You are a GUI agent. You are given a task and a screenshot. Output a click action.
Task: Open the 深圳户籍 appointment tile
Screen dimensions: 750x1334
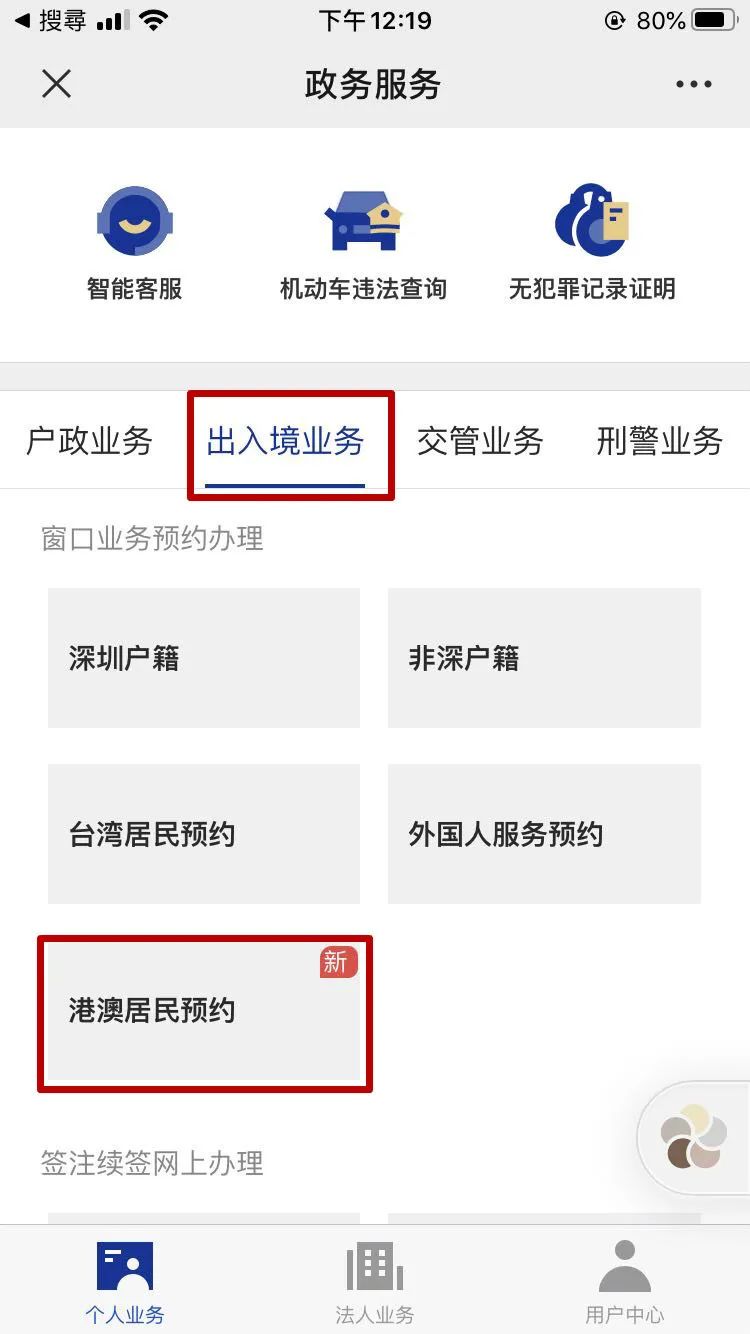point(204,658)
